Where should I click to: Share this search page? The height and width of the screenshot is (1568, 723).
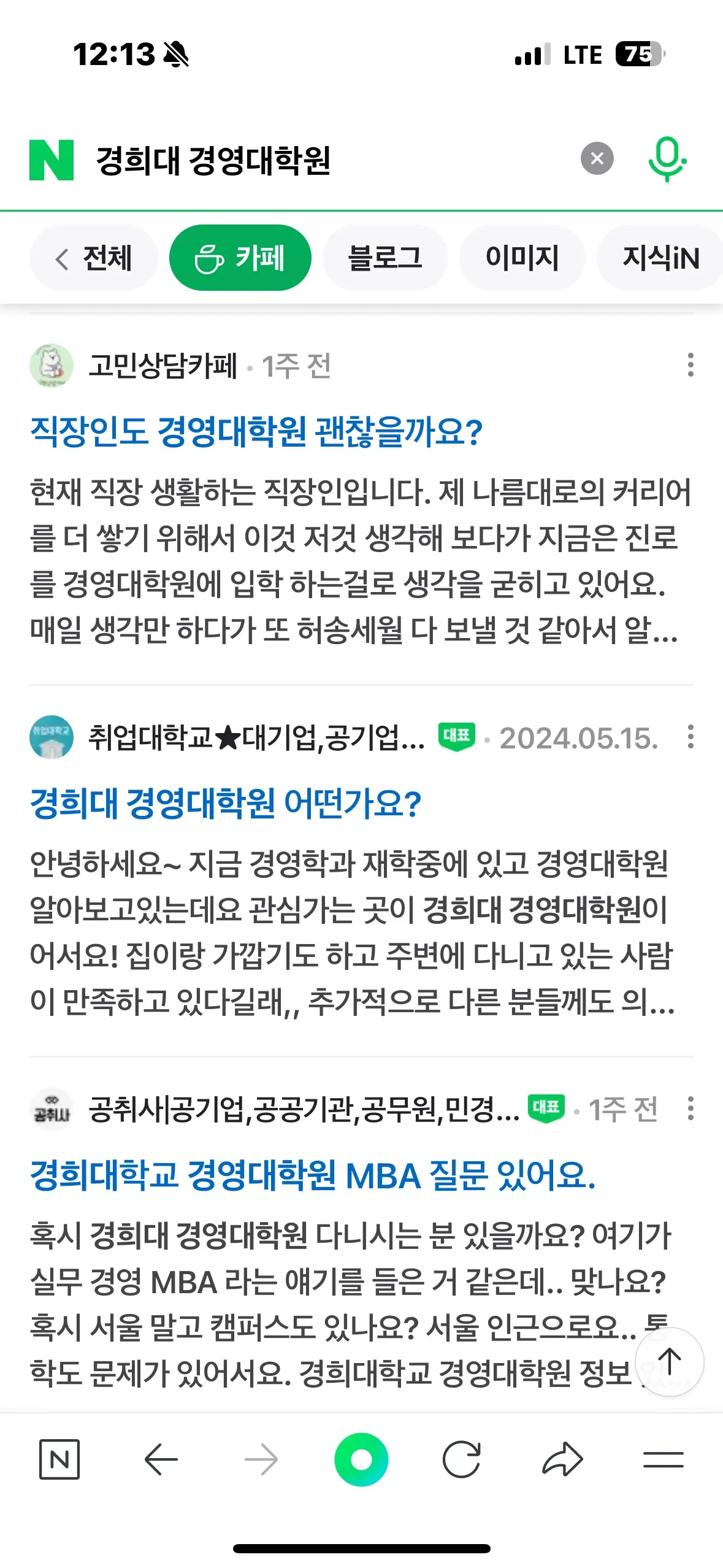[x=562, y=1459]
